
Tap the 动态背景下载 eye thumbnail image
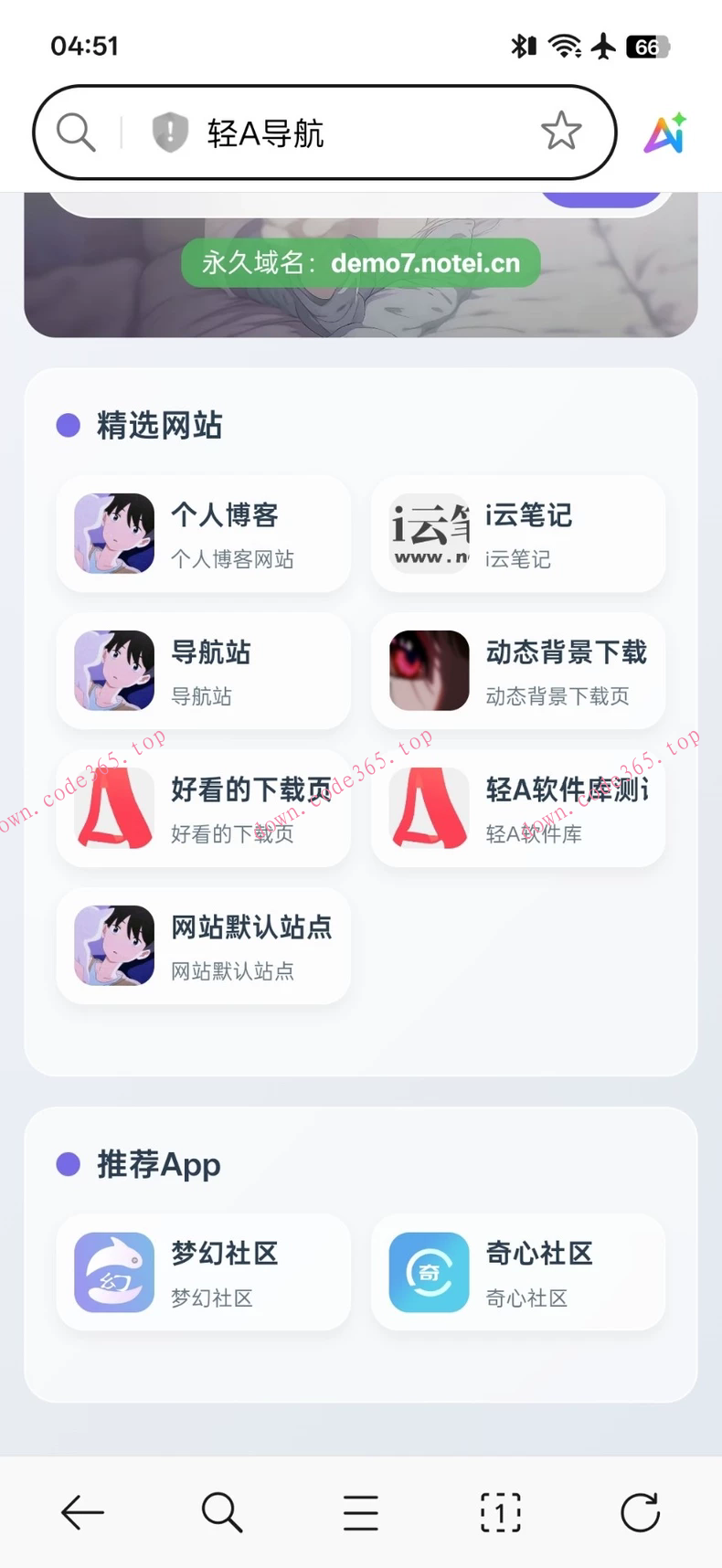coord(427,672)
